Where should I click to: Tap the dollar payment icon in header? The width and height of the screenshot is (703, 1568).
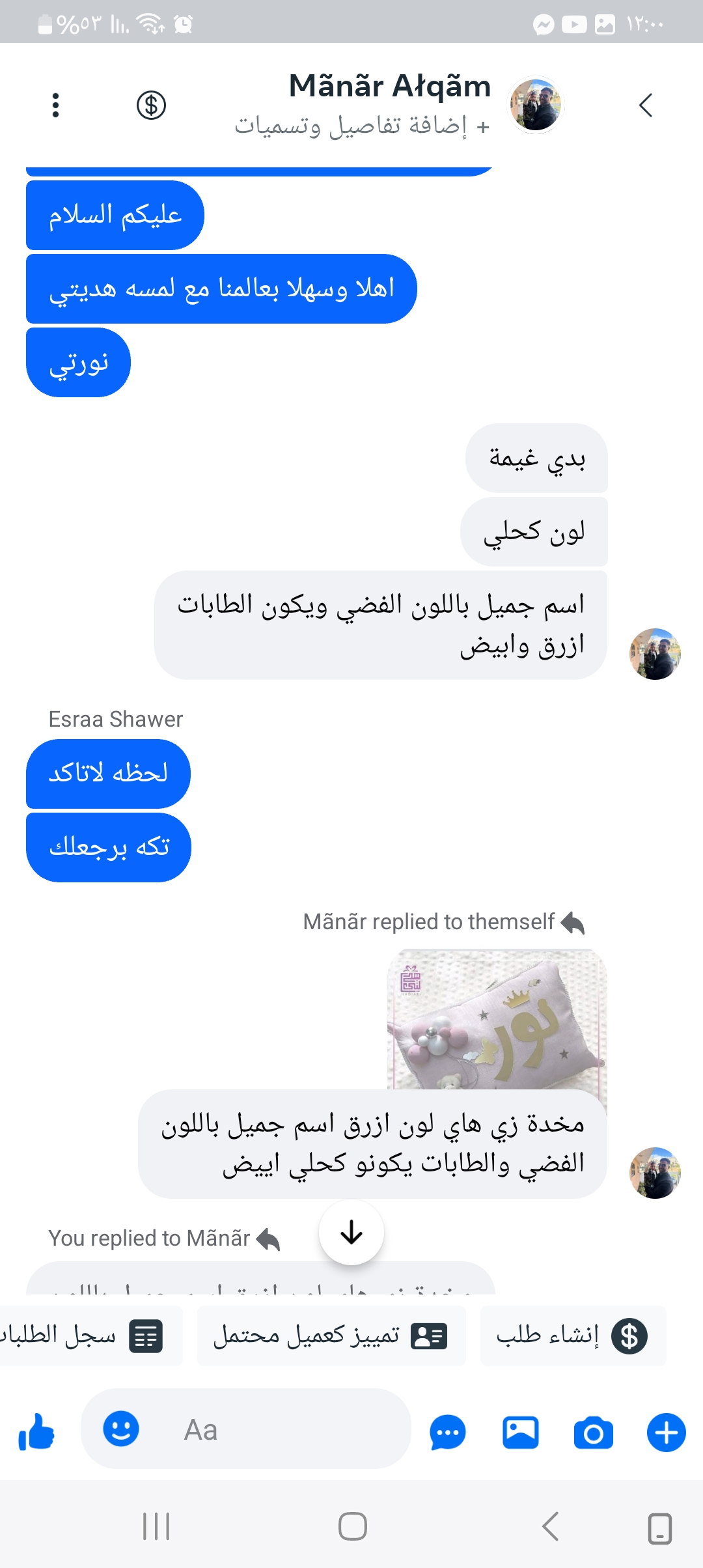click(151, 105)
